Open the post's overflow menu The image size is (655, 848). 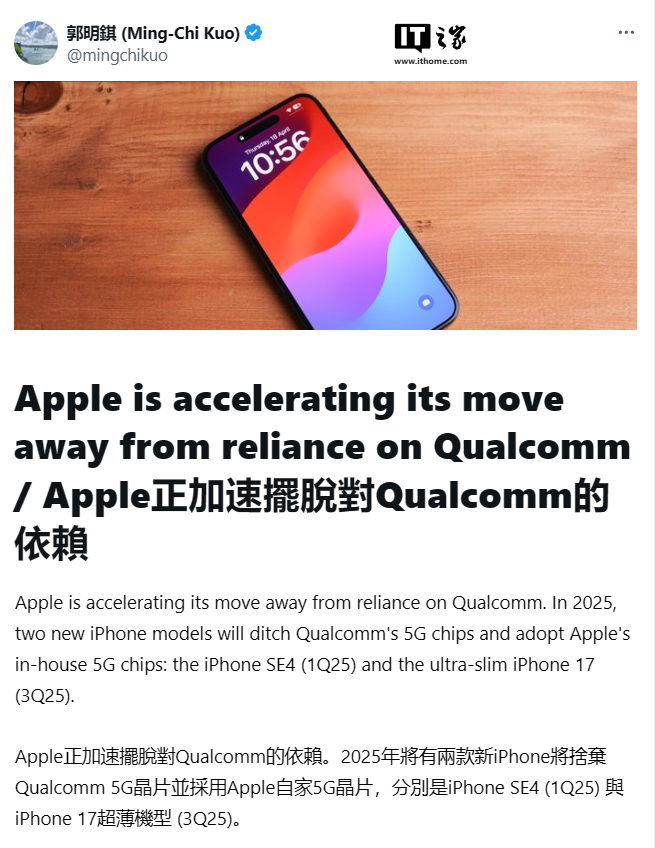click(626, 33)
